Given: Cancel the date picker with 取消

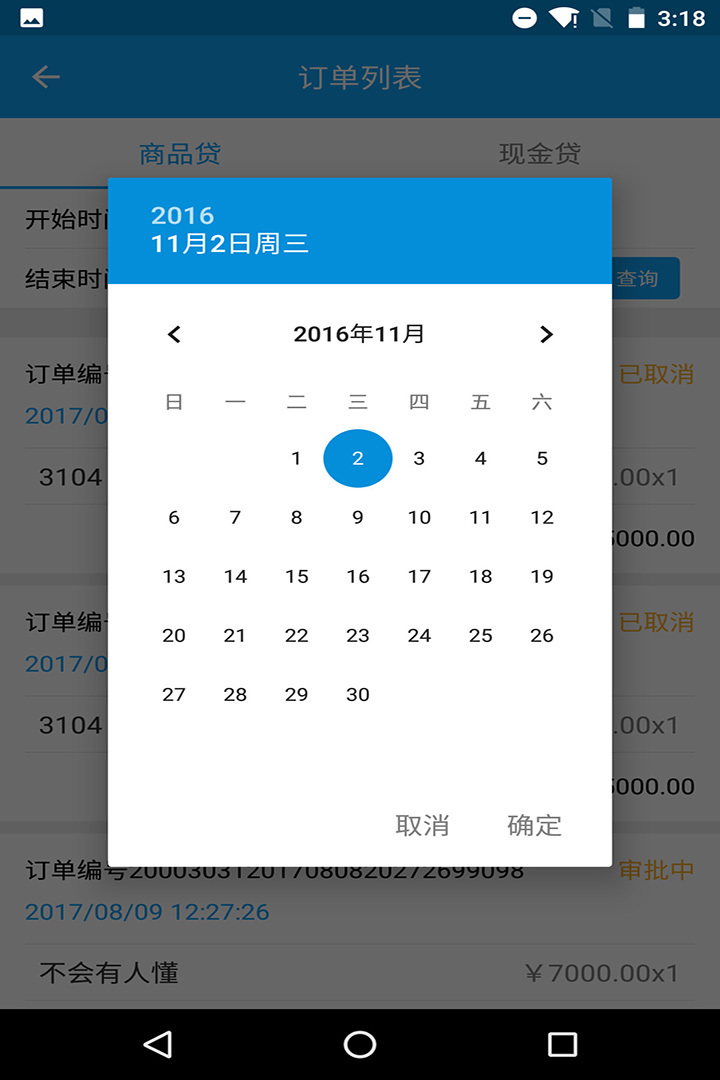Looking at the screenshot, I should point(422,825).
